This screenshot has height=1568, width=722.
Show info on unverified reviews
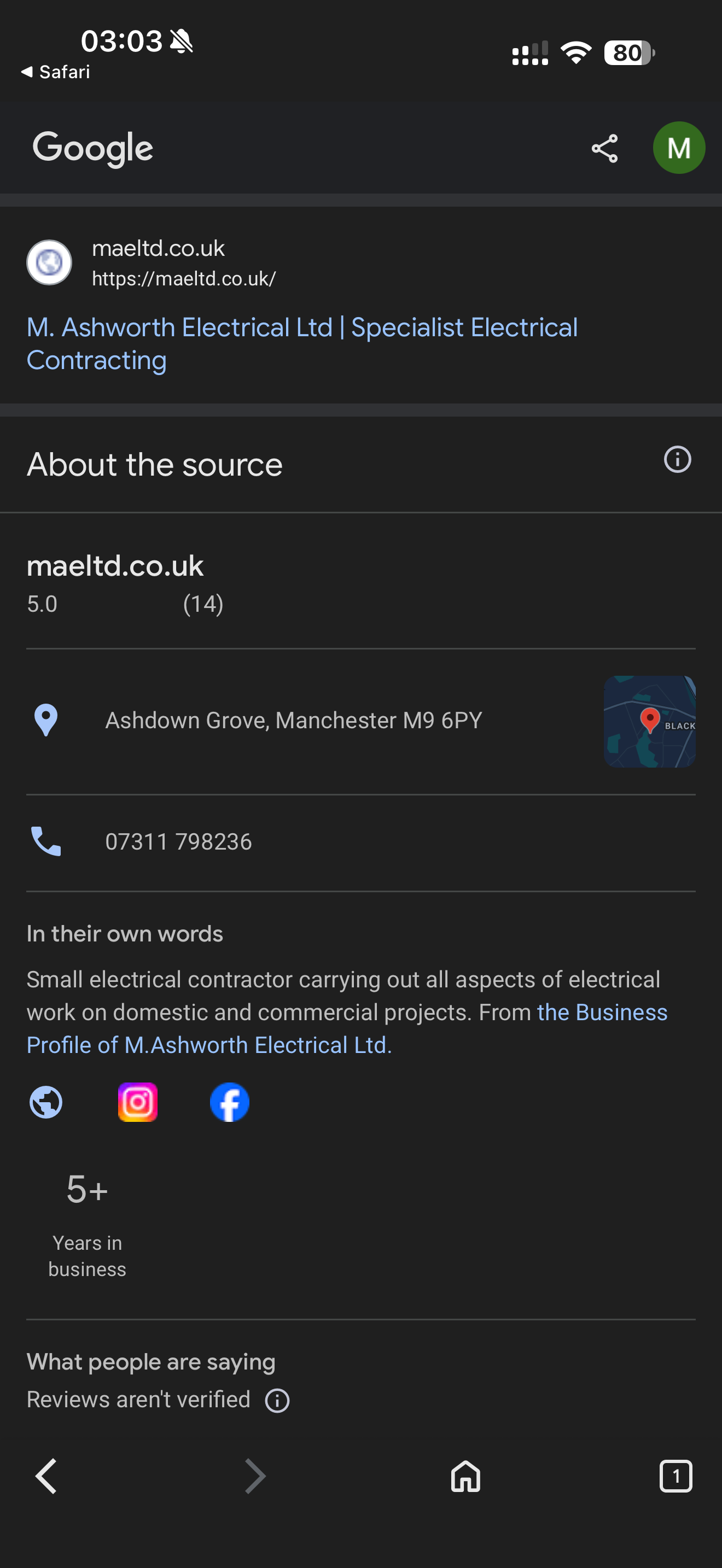click(277, 1401)
